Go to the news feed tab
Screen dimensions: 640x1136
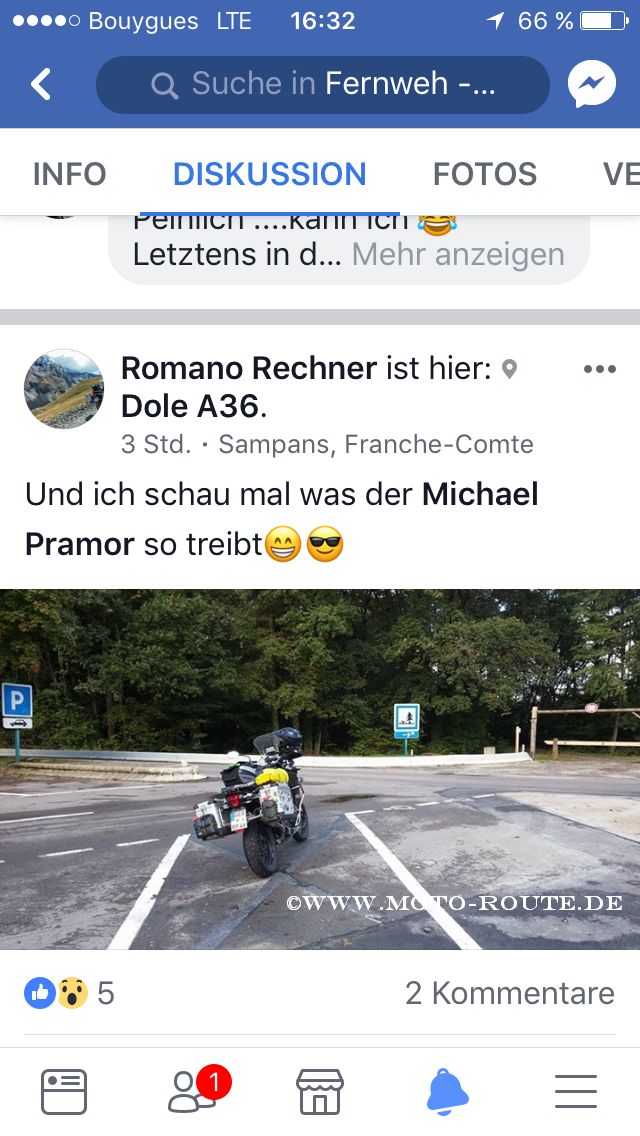(64, 1091)
